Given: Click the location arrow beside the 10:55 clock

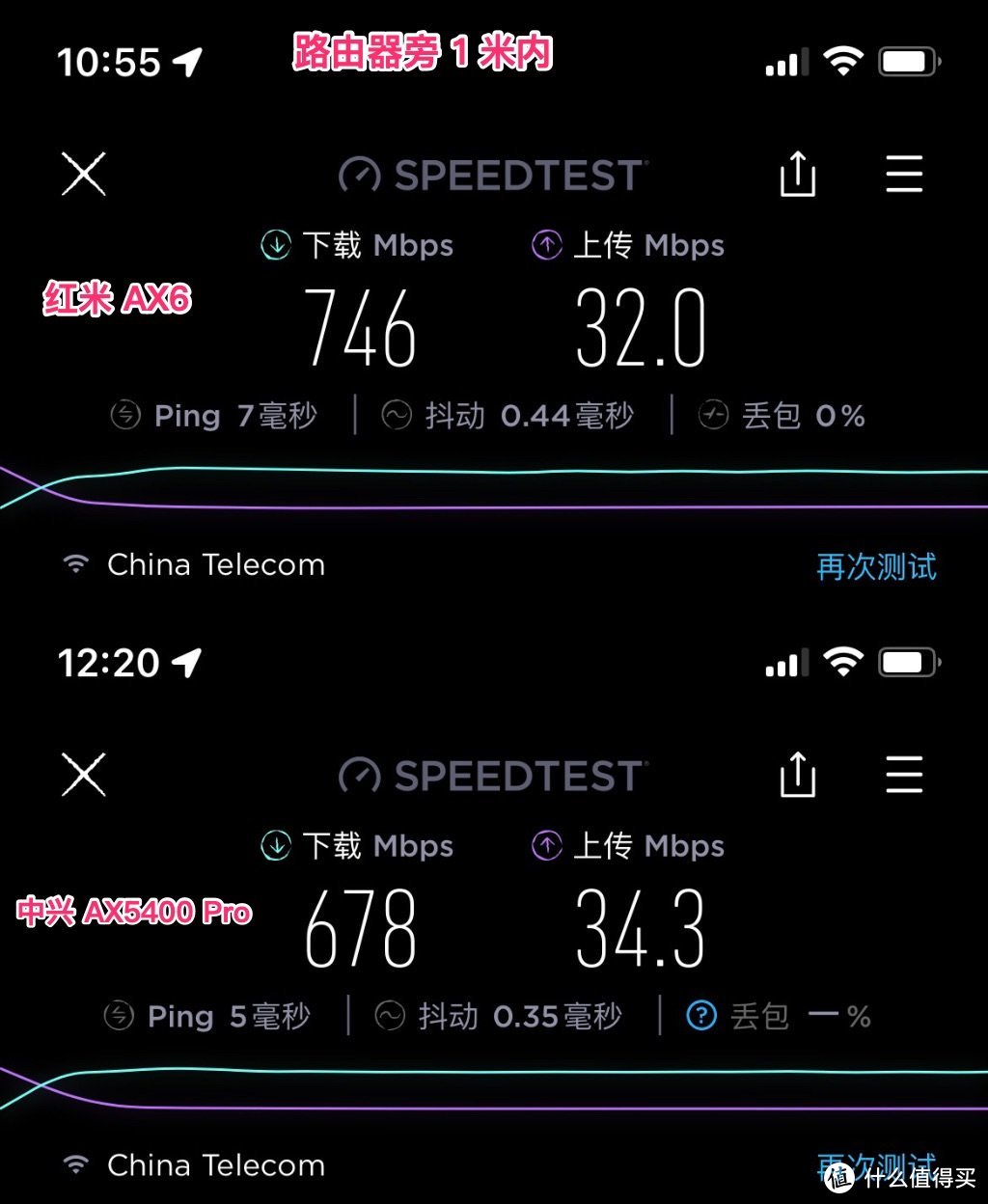Looking at the screenshot, I should pos(187,60).
